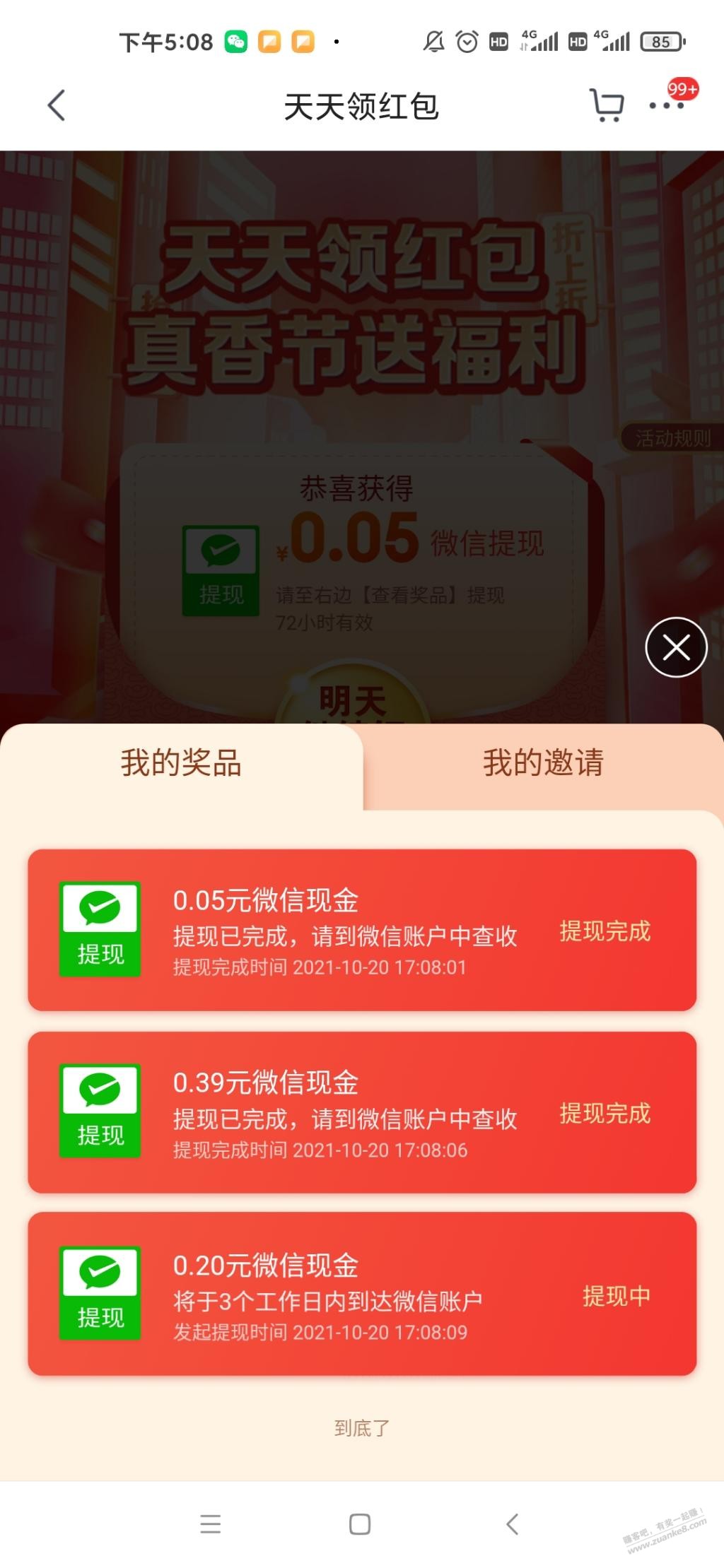The image size is (724, 1568).
Task: Open the shopping cart
Action: point(606,106)
